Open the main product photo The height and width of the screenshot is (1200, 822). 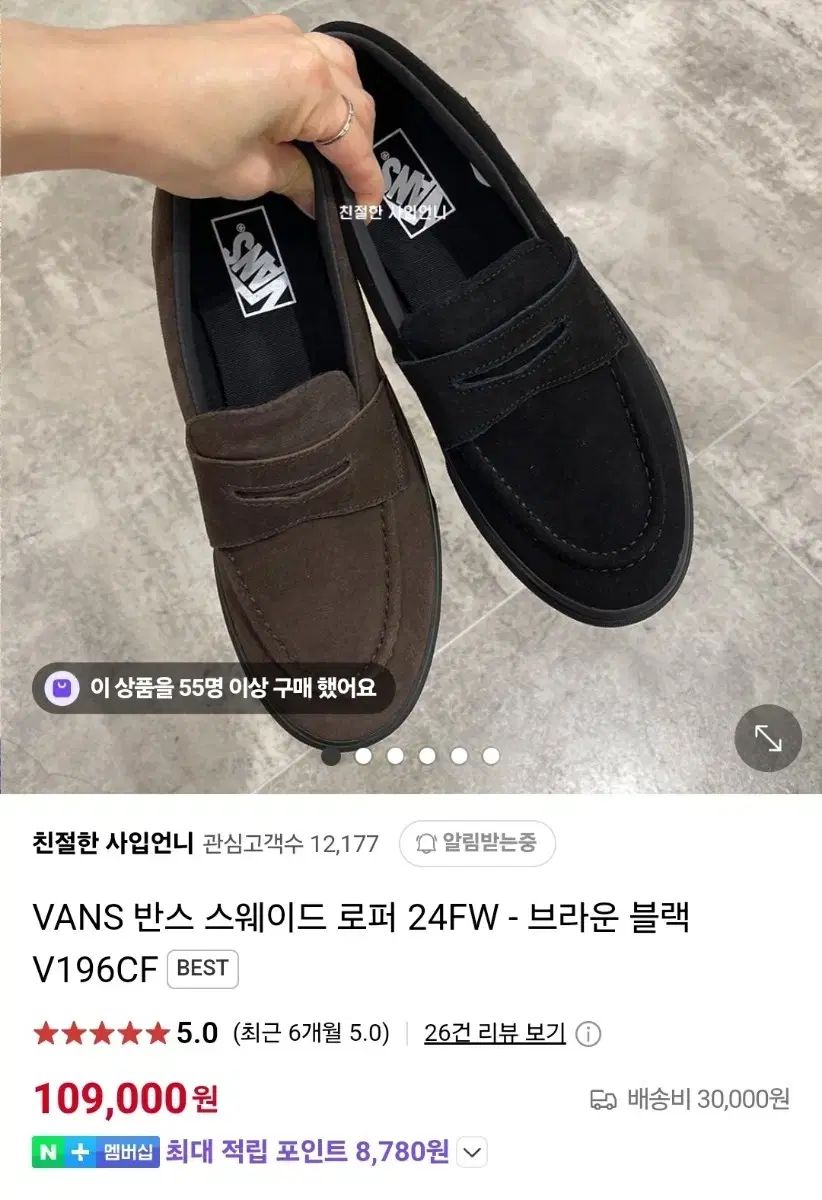[410, 380]
